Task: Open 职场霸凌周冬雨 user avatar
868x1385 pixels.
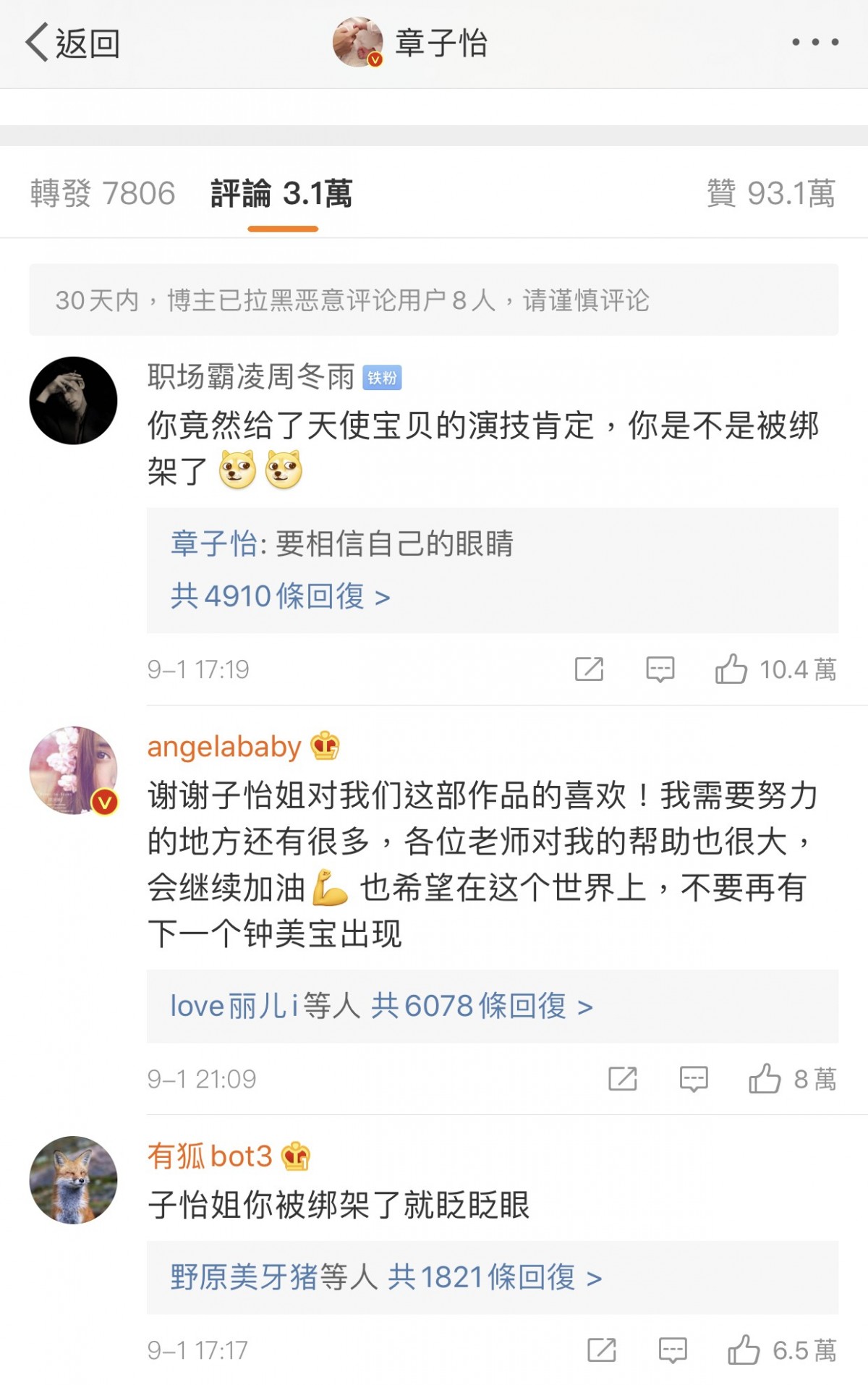Action: coord(73,400)
